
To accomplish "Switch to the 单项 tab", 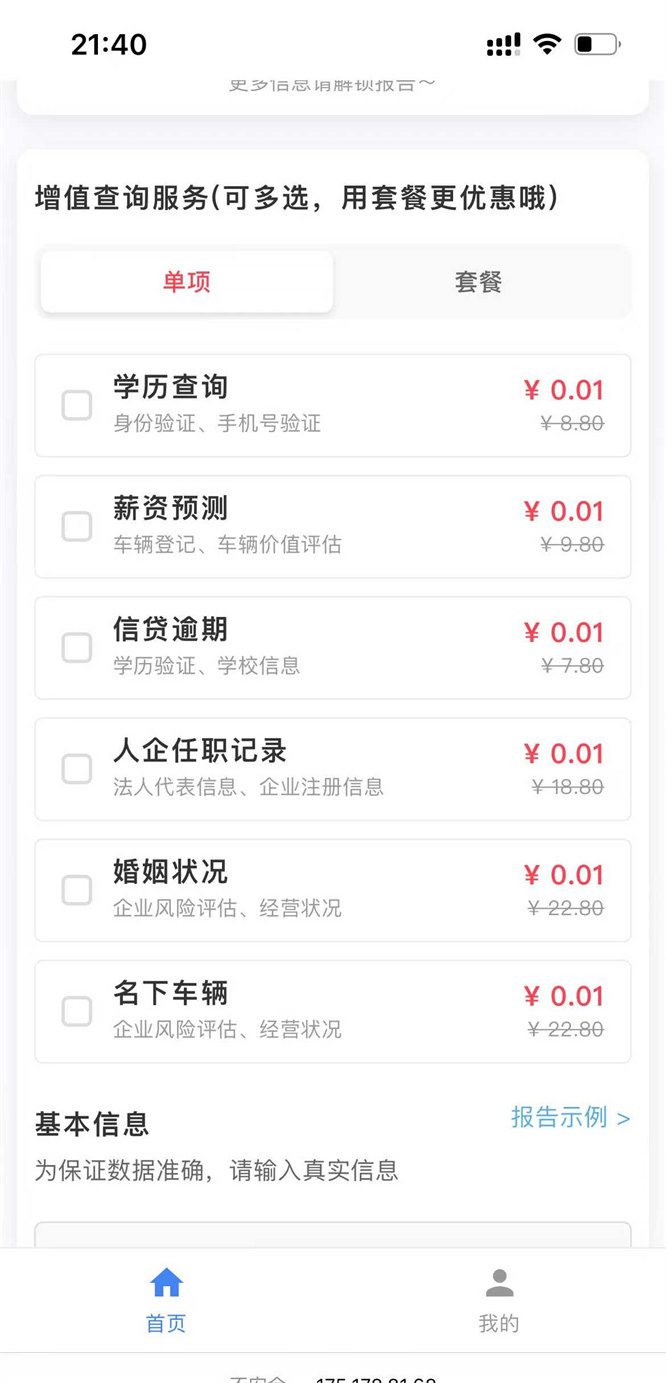I will pos(187,282).
